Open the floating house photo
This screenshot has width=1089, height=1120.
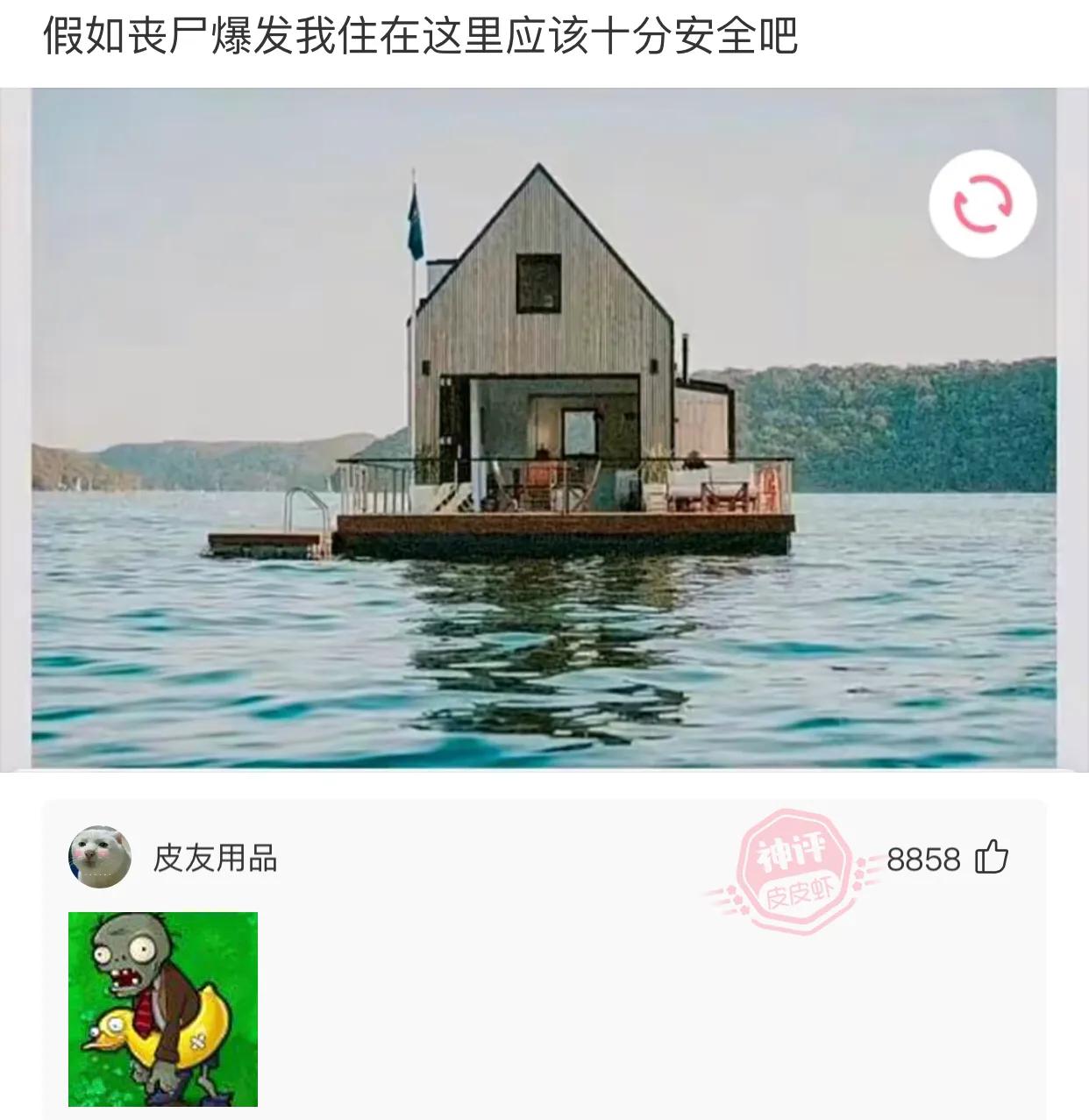(x=544, y=351)
